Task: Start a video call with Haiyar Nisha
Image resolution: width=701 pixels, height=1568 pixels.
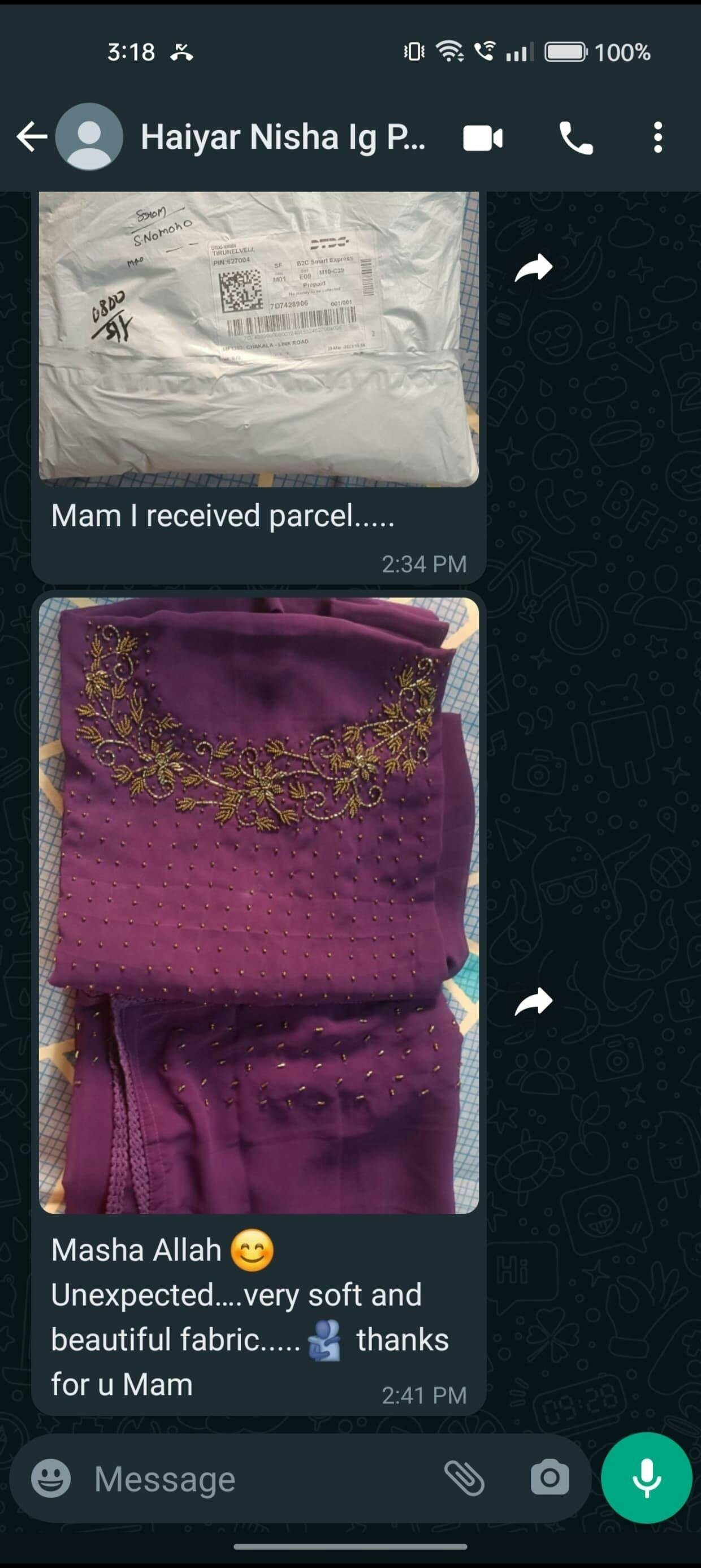Action: tap(483, 138)
